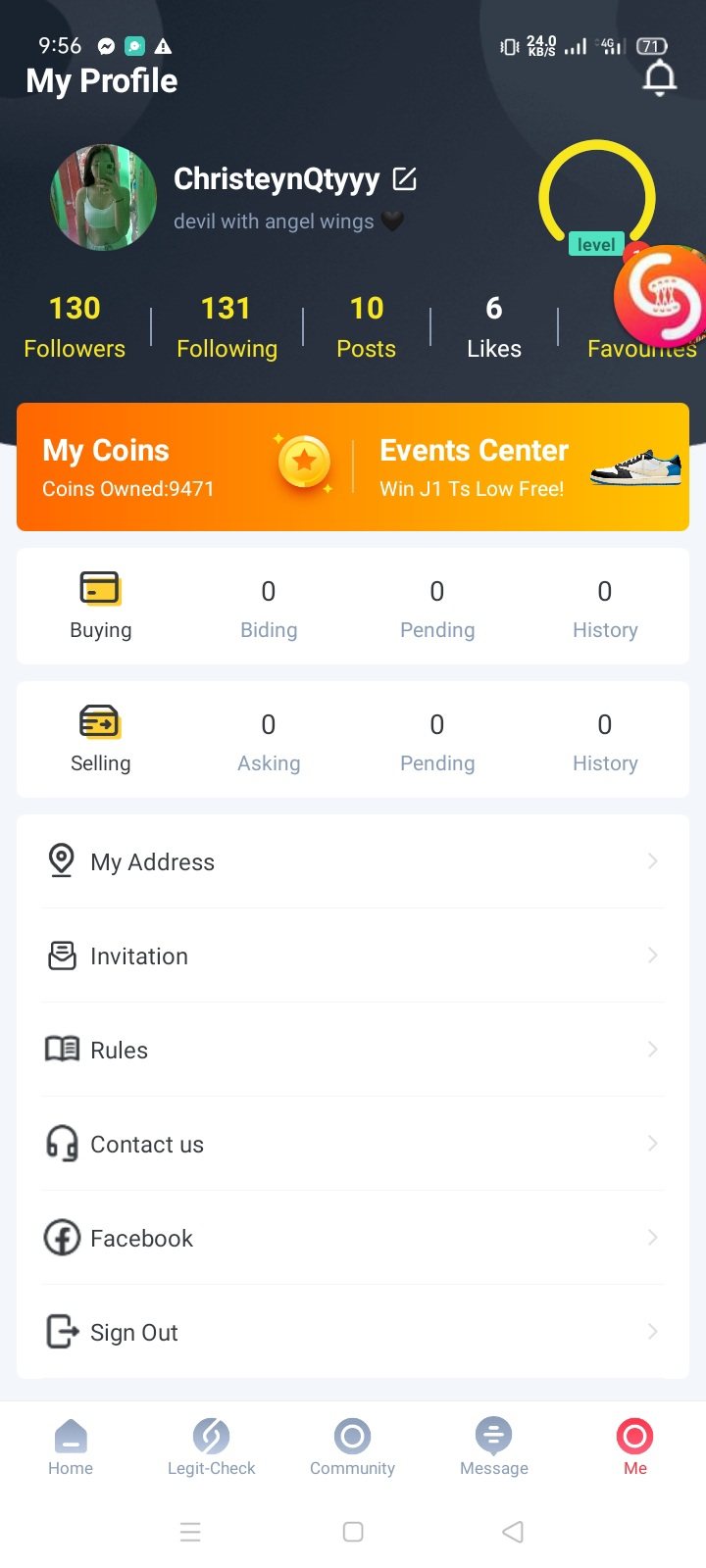The image size is (706, 1568).
Task: Check Biding items under Buying
Action: 269,608
